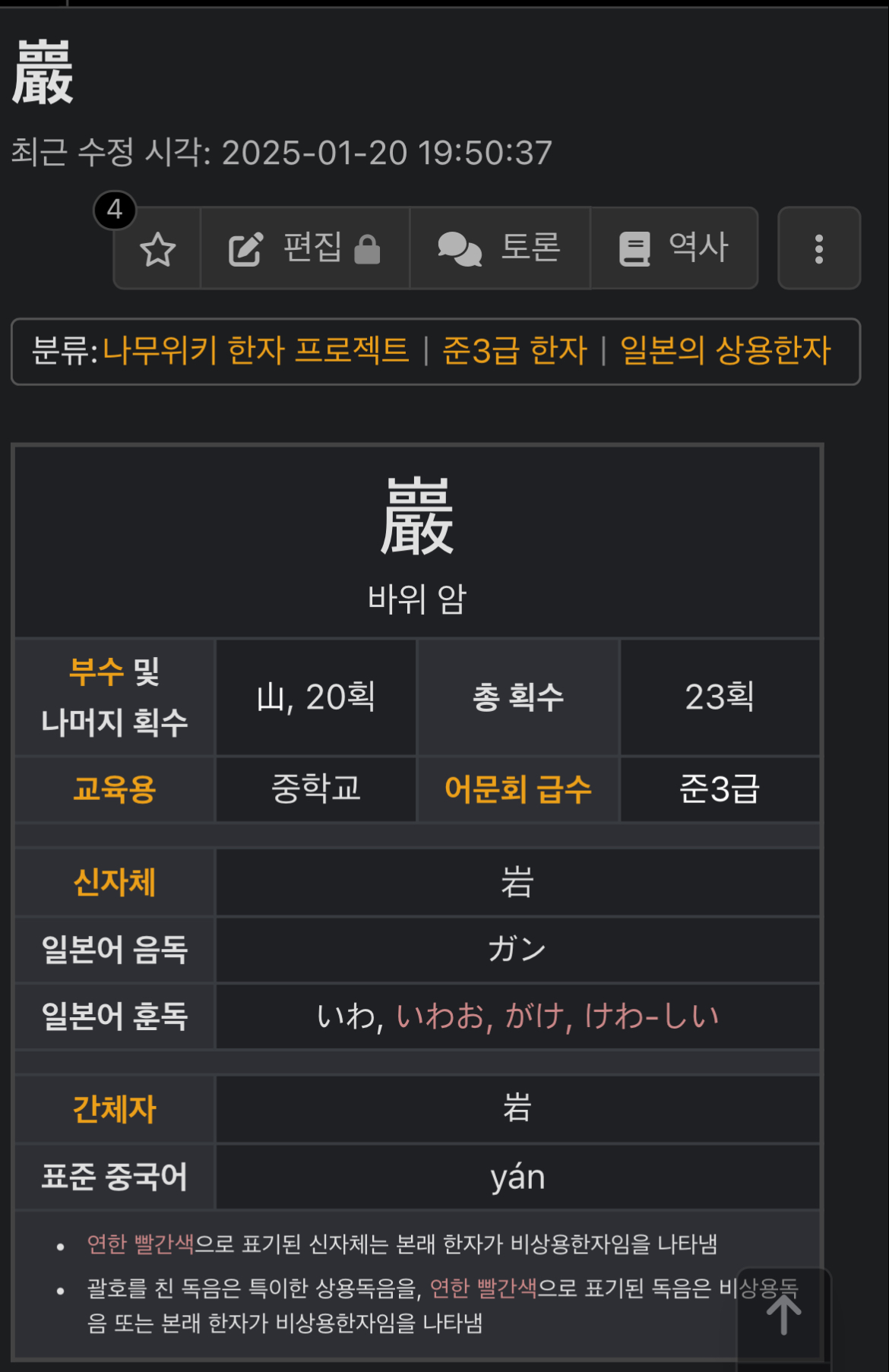Open the 신자체 link
The height and width of the screenshot is (1372, 889).
coord(115,882)
